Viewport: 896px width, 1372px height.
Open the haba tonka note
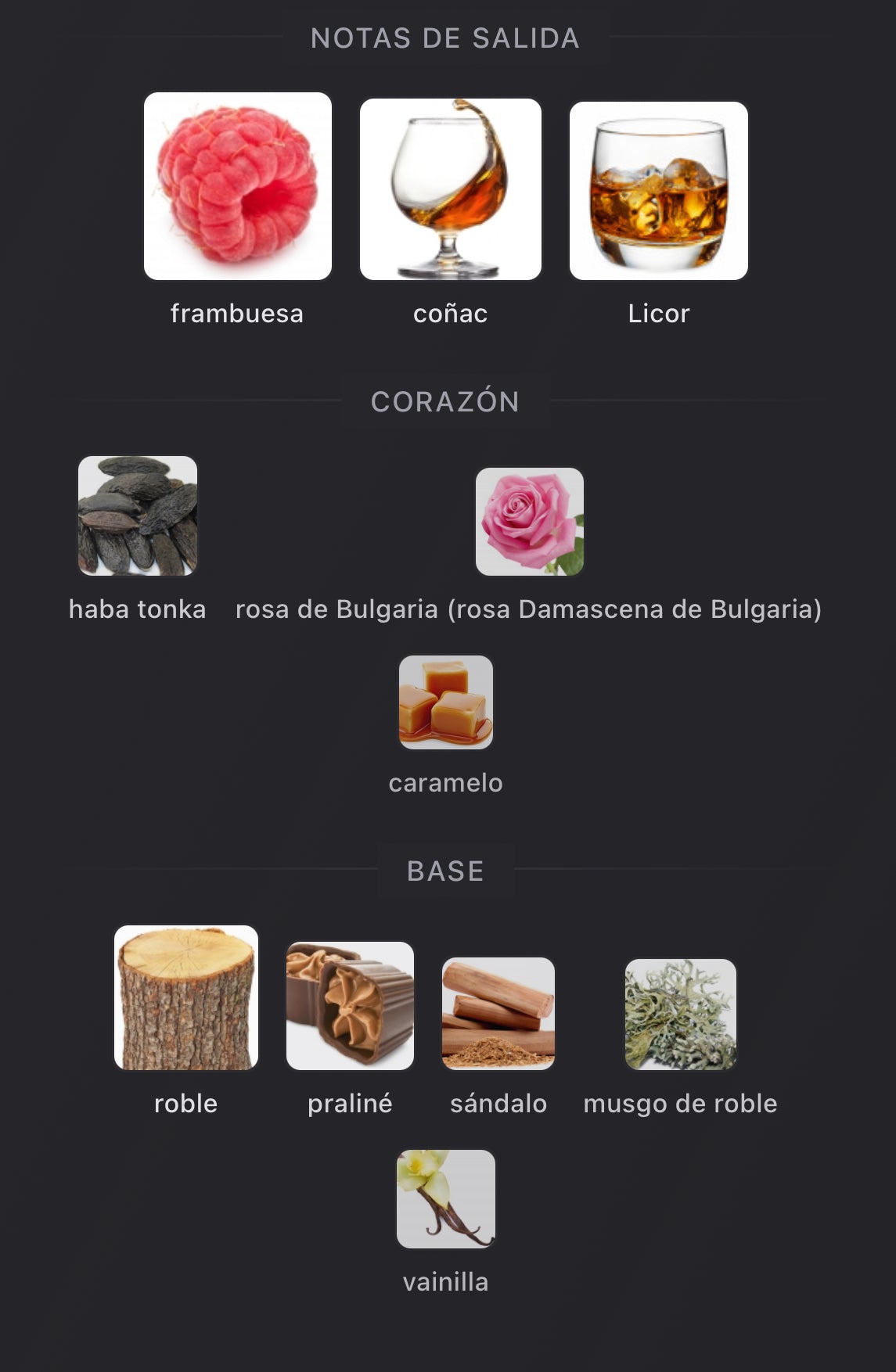(x=138, y=516)
